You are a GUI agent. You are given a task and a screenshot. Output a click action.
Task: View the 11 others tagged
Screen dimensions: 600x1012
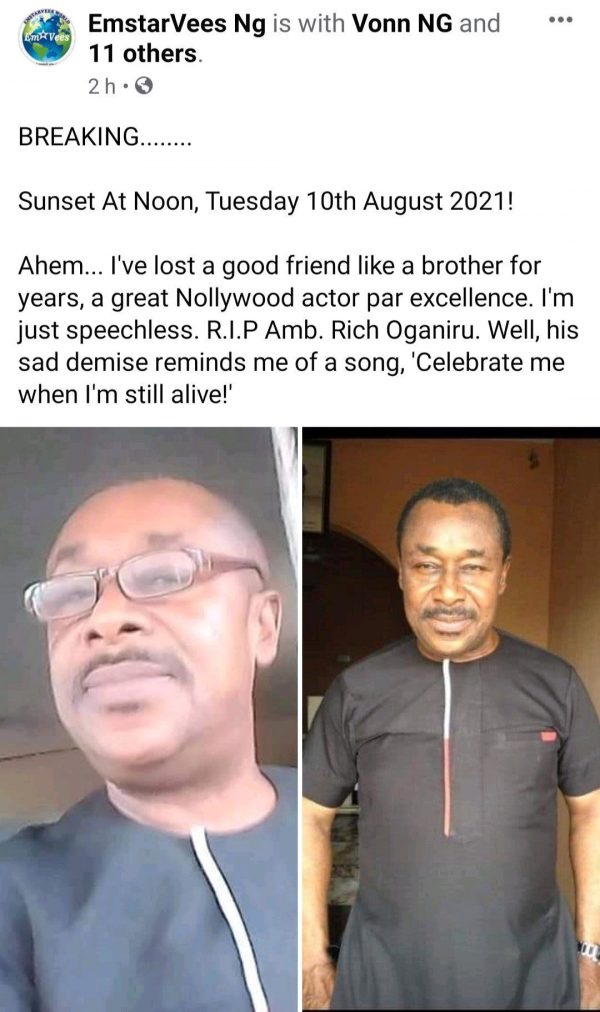(x=141, y=55)
